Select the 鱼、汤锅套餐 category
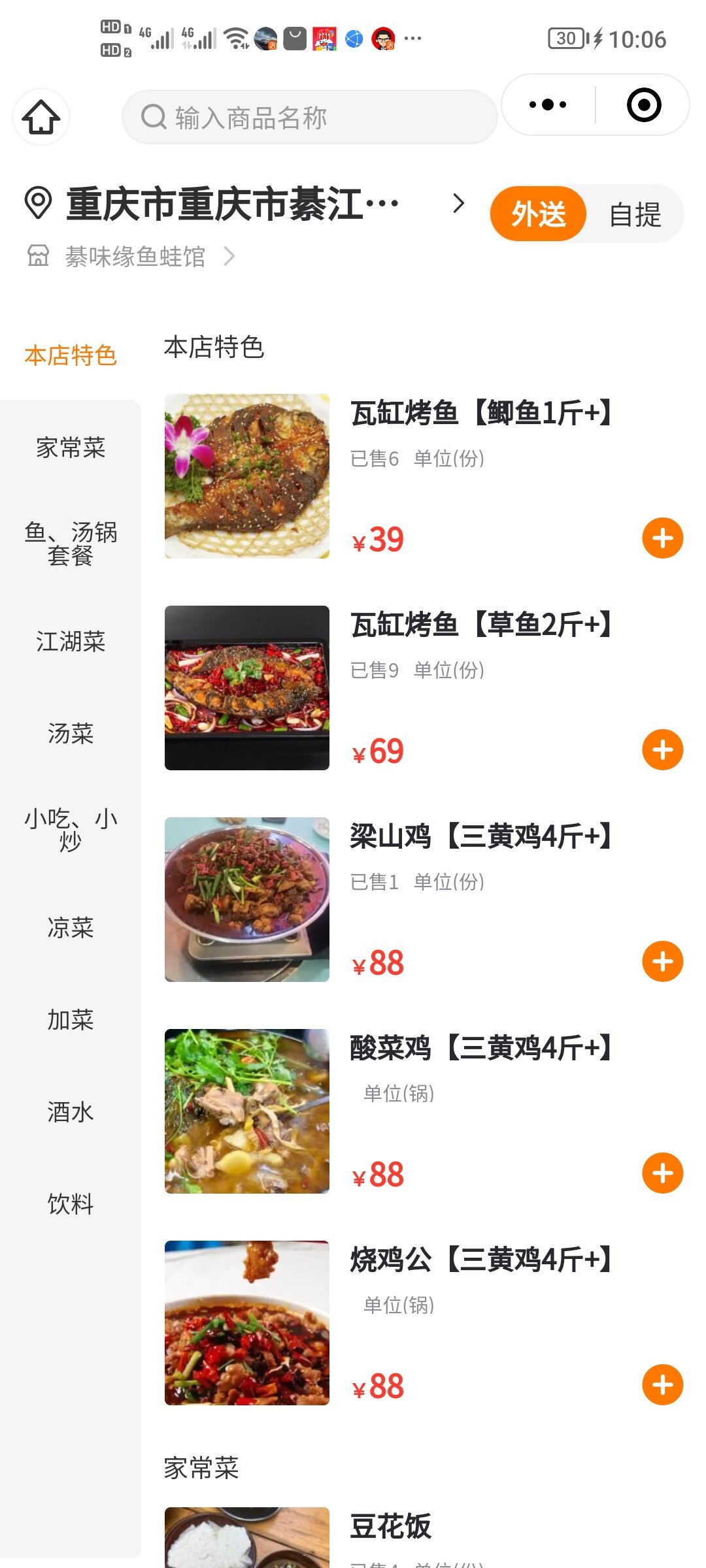 pyautogui.click(x=71, y=544)
